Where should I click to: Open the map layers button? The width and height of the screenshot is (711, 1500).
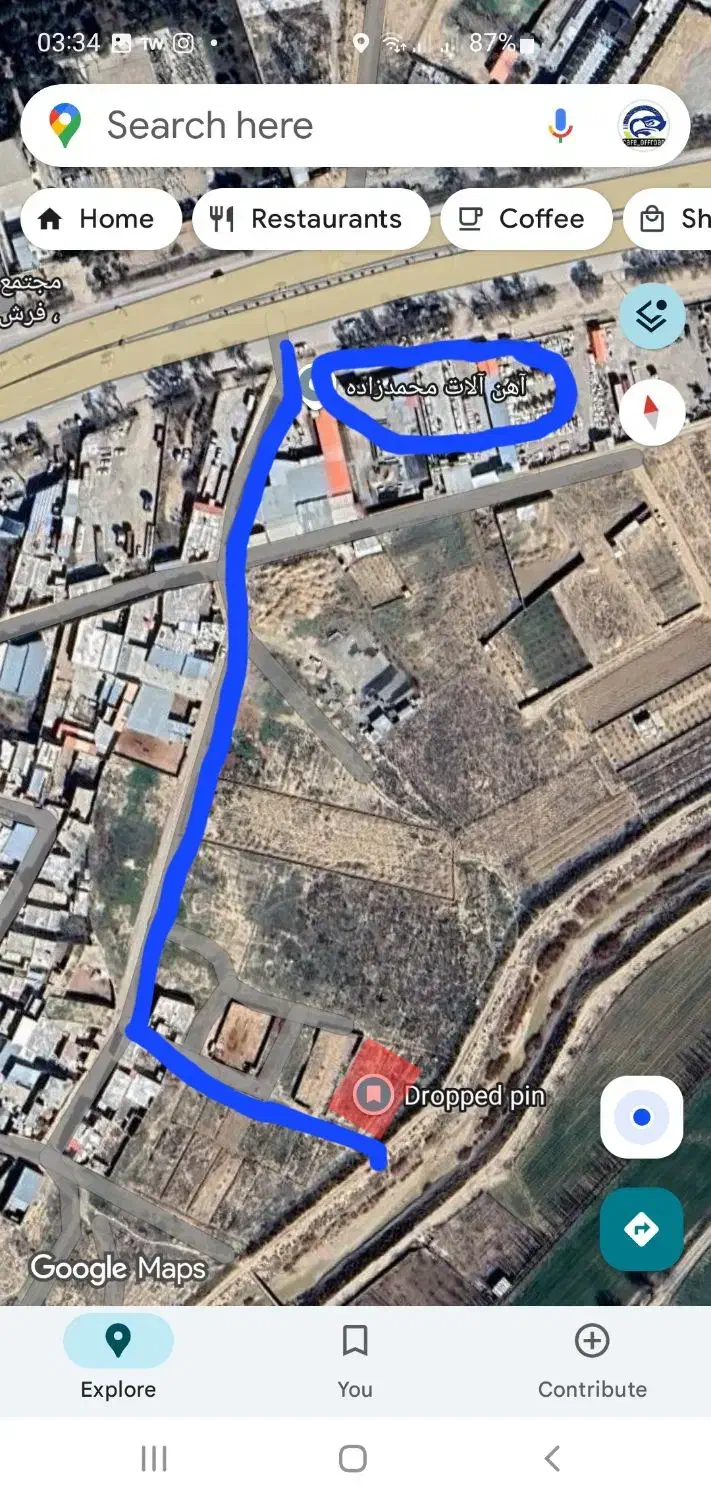[x=652, y=316]
